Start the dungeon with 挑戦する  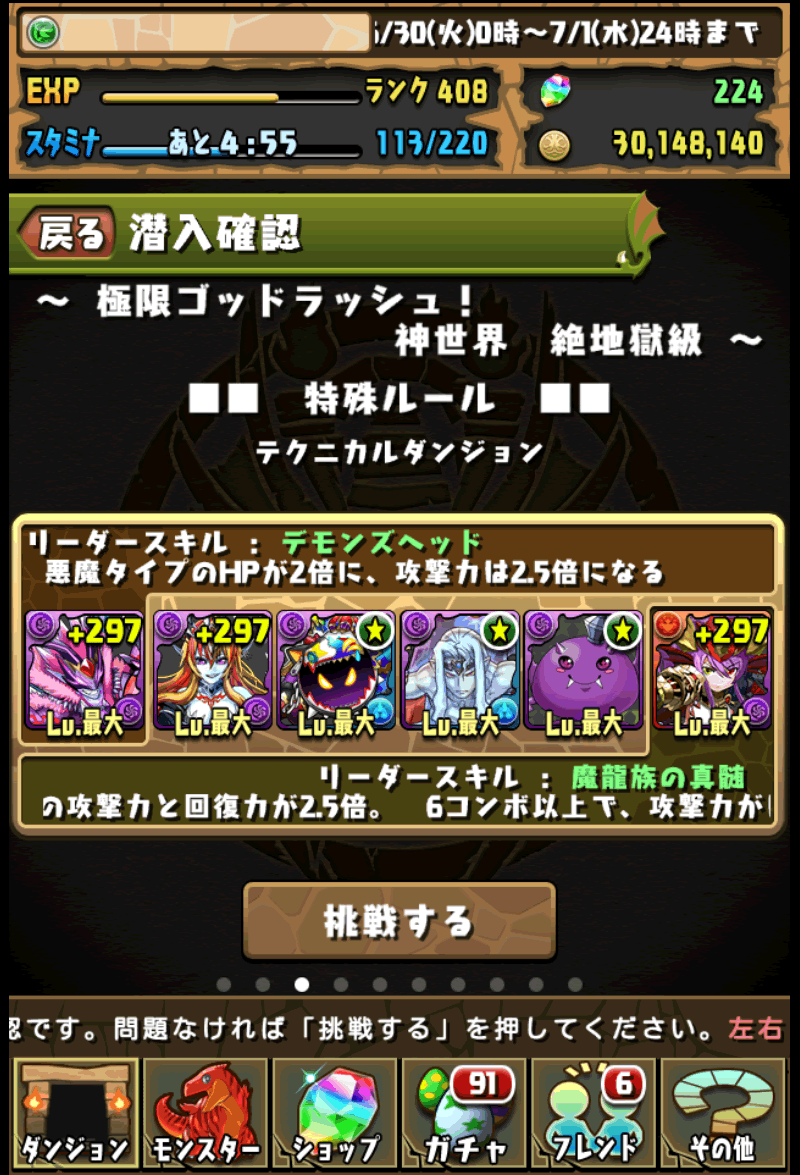click(399, 920)
